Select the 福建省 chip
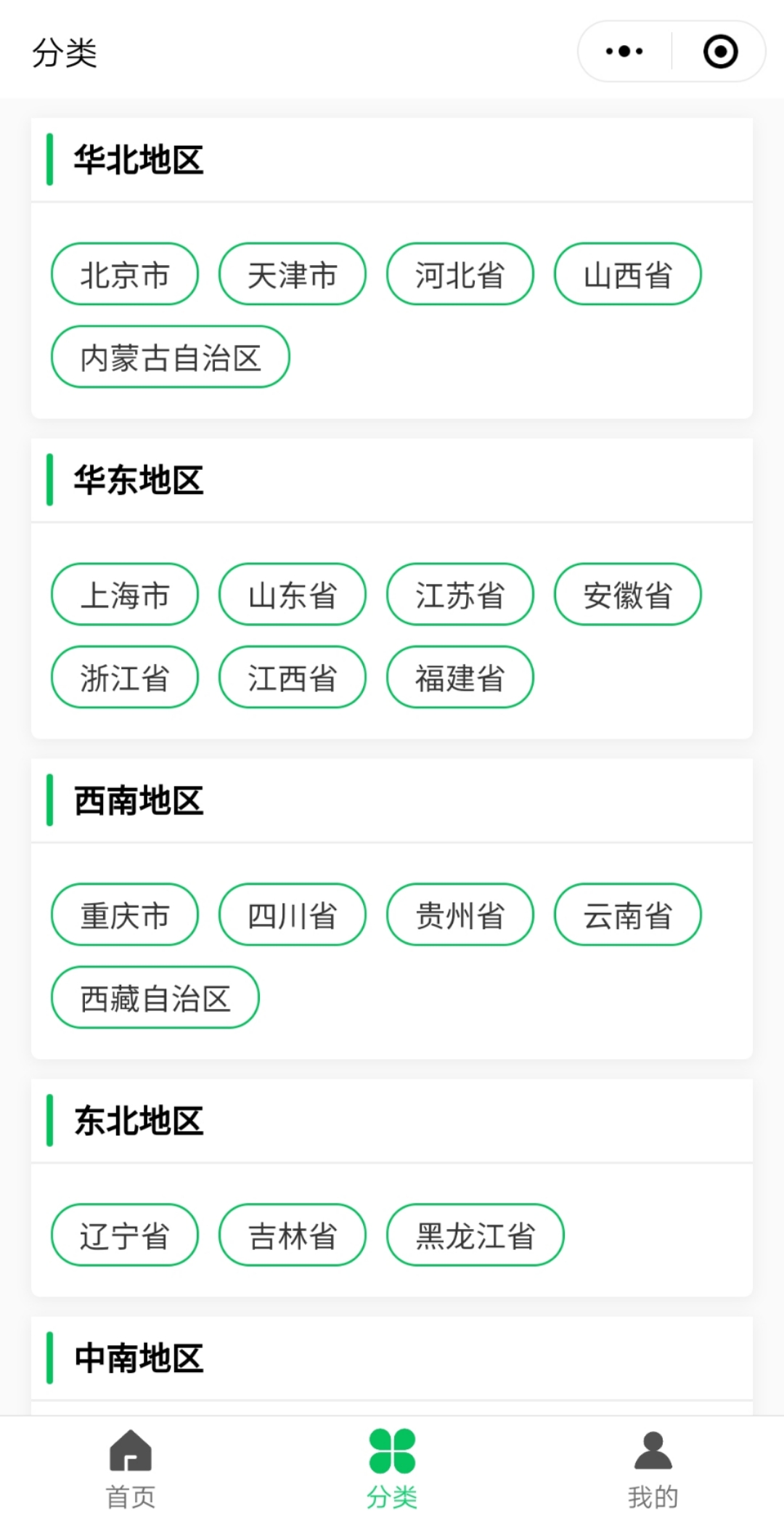 [x=460, y=677]
